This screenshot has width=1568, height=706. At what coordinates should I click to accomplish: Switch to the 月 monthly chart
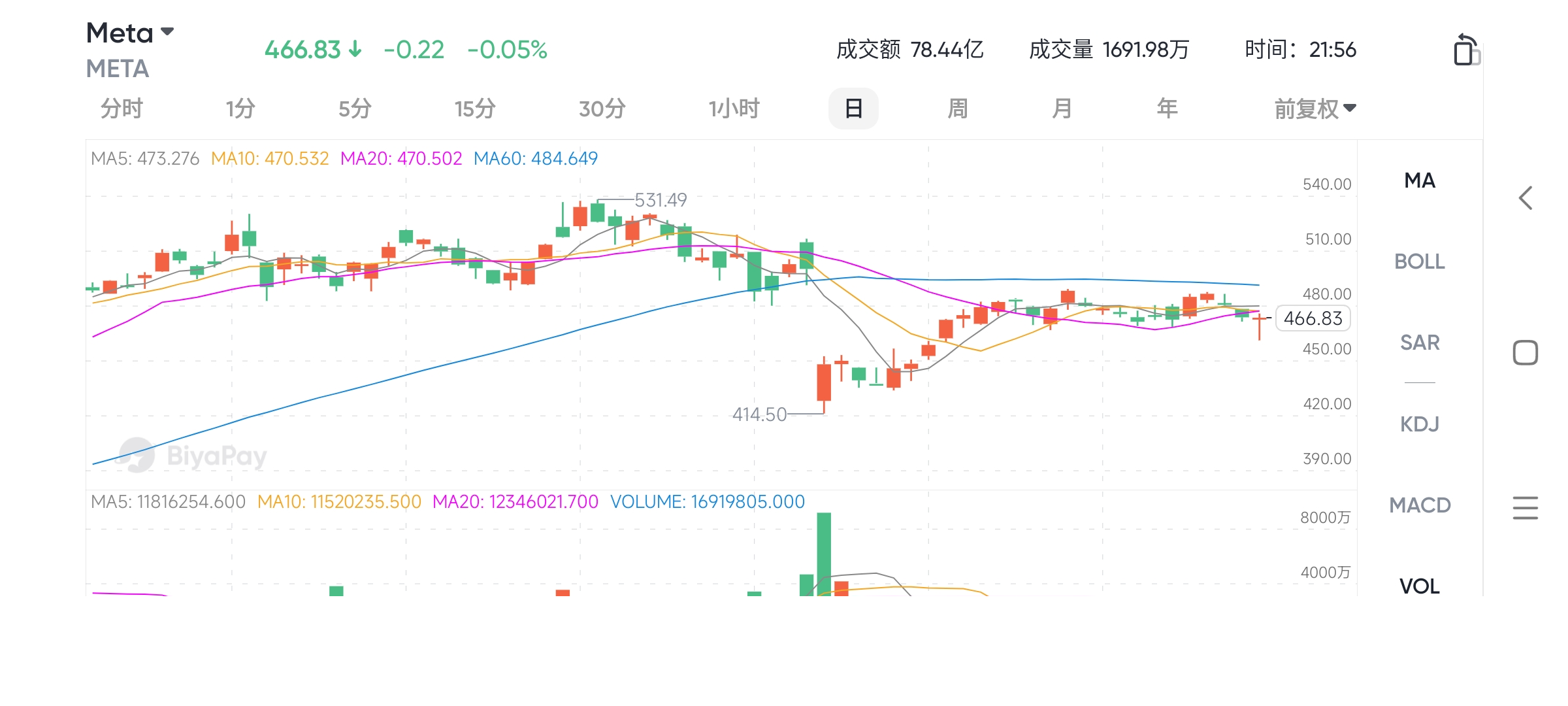coord(1062,109)
